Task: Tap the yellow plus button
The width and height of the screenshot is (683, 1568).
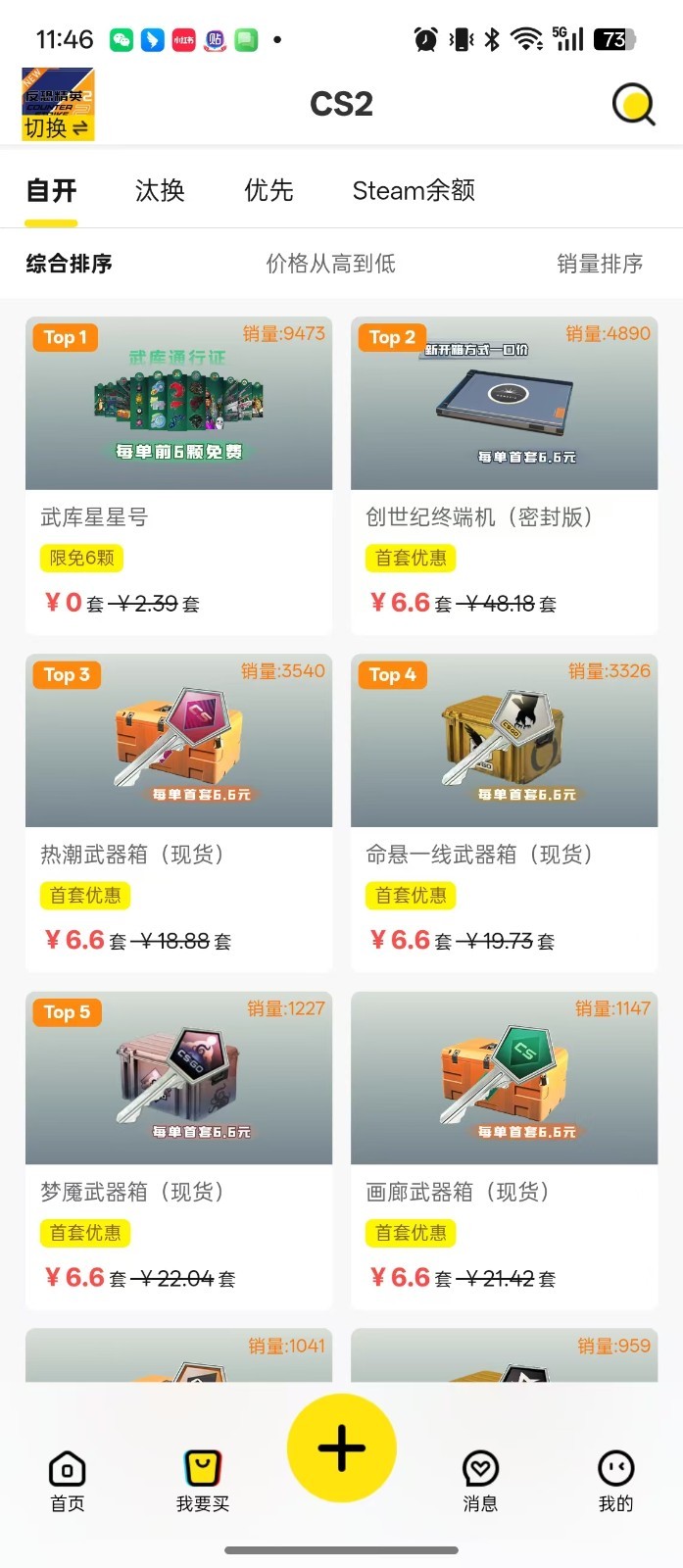Action: (342, 1447)
